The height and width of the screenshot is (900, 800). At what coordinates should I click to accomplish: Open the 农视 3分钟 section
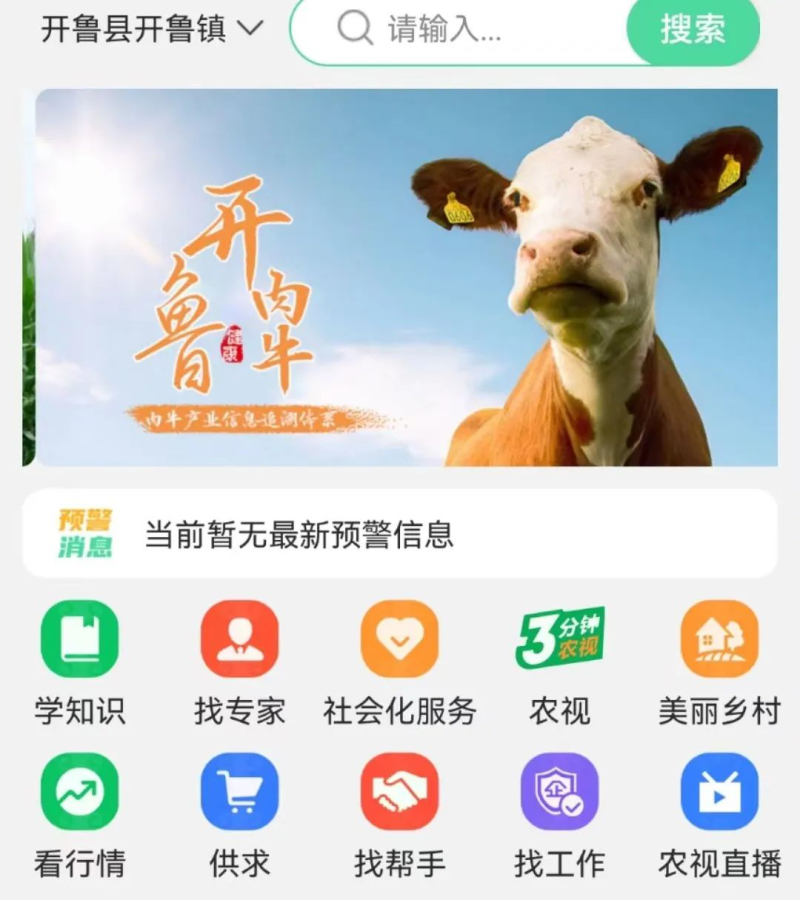tap(559, 639)
